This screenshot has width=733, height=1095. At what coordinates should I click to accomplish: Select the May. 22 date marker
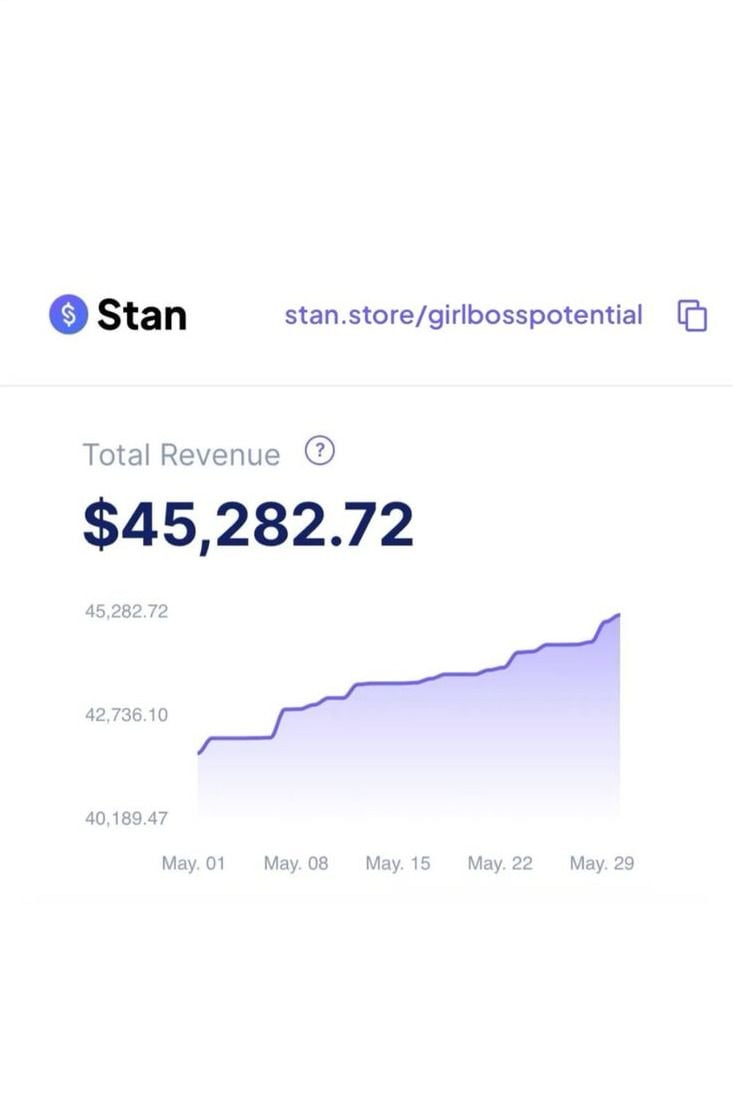(x=499, y=862)
